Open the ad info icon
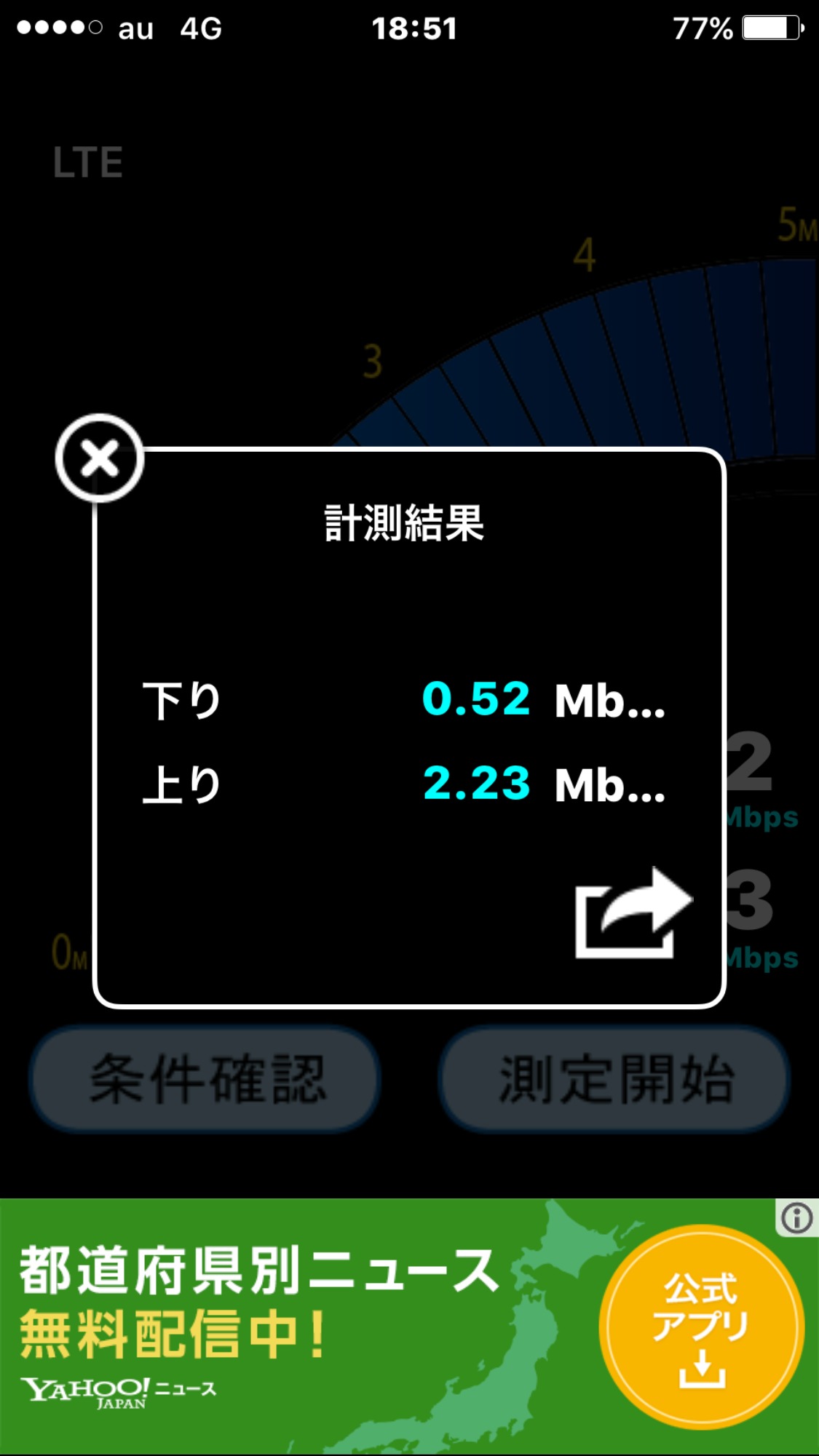 797,1217
